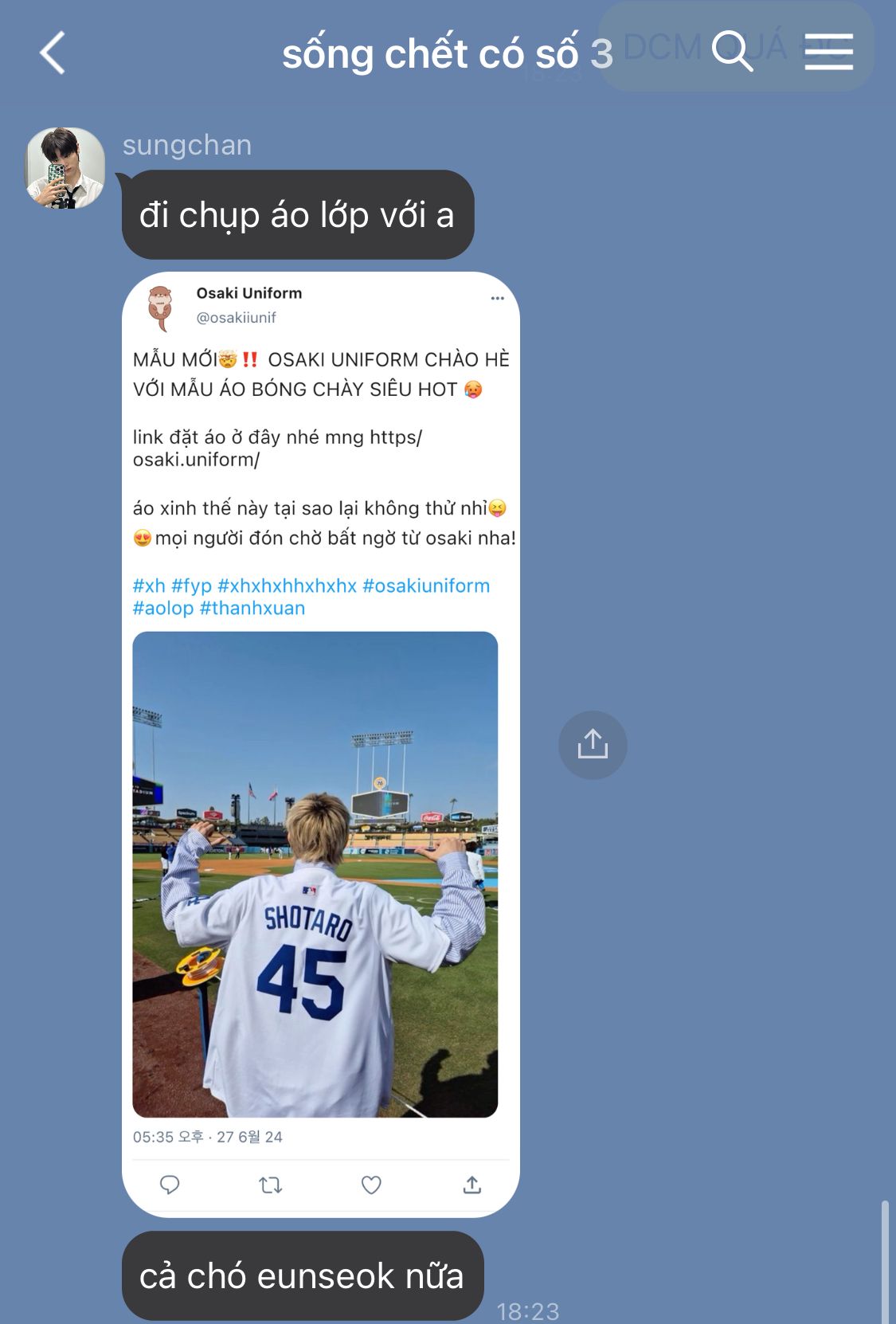896x1324 pixels.
Task: Open sungchan's profile picture
Action: coord(65,168)
